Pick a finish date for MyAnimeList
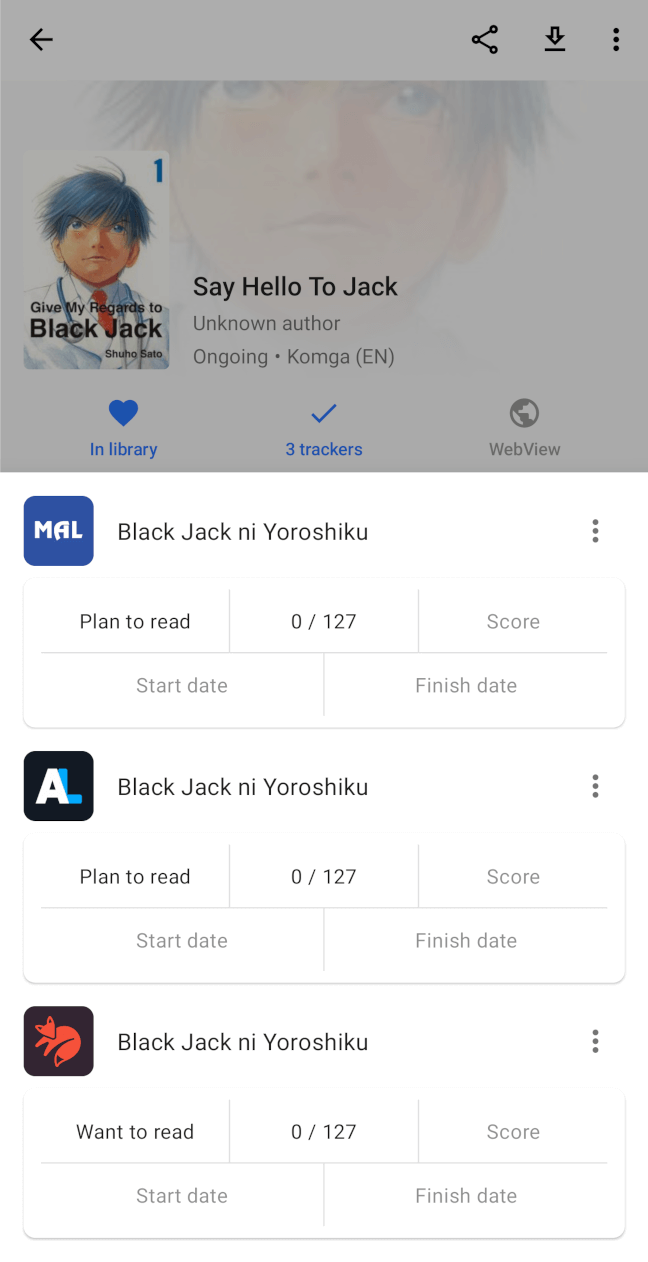 466,685
